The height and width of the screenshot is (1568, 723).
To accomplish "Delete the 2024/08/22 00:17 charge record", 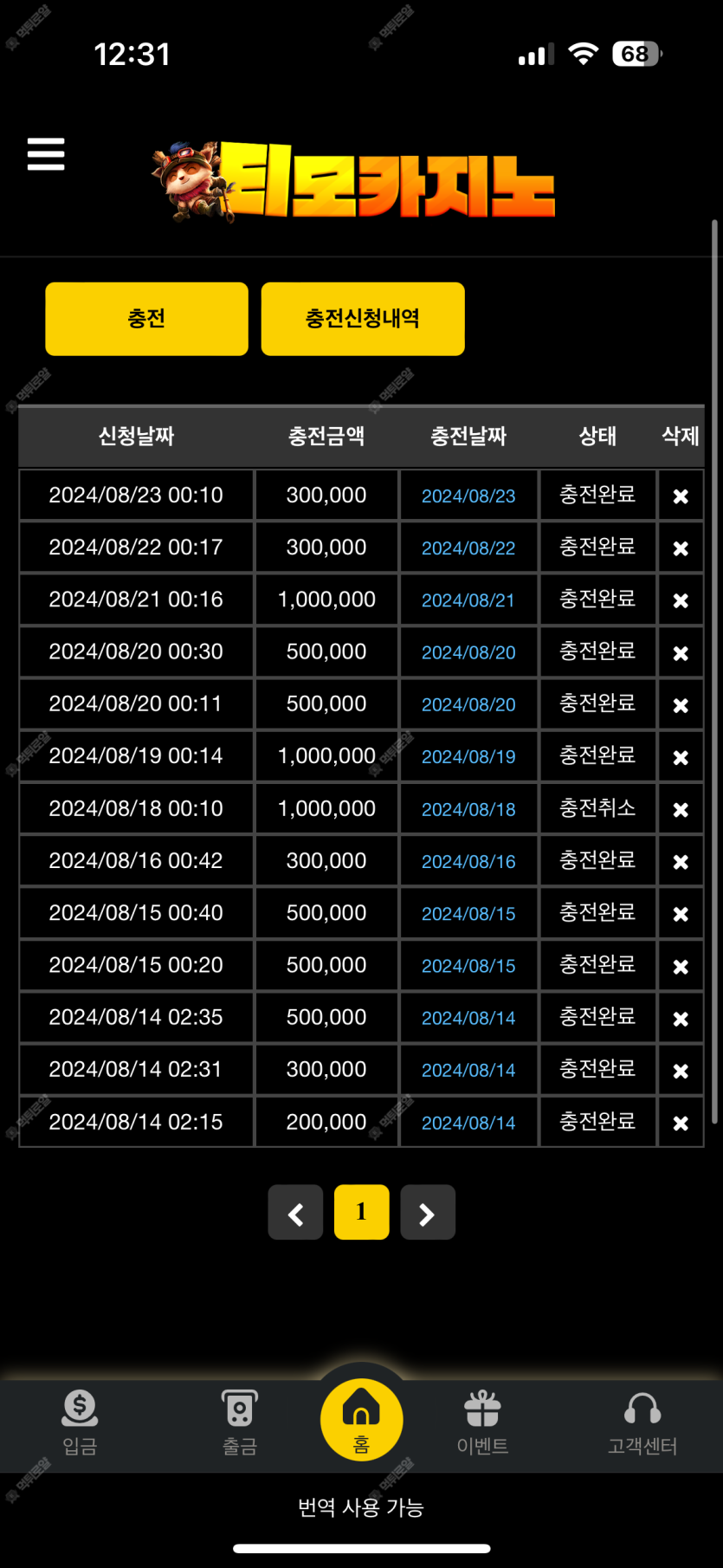I will (681, 548).
